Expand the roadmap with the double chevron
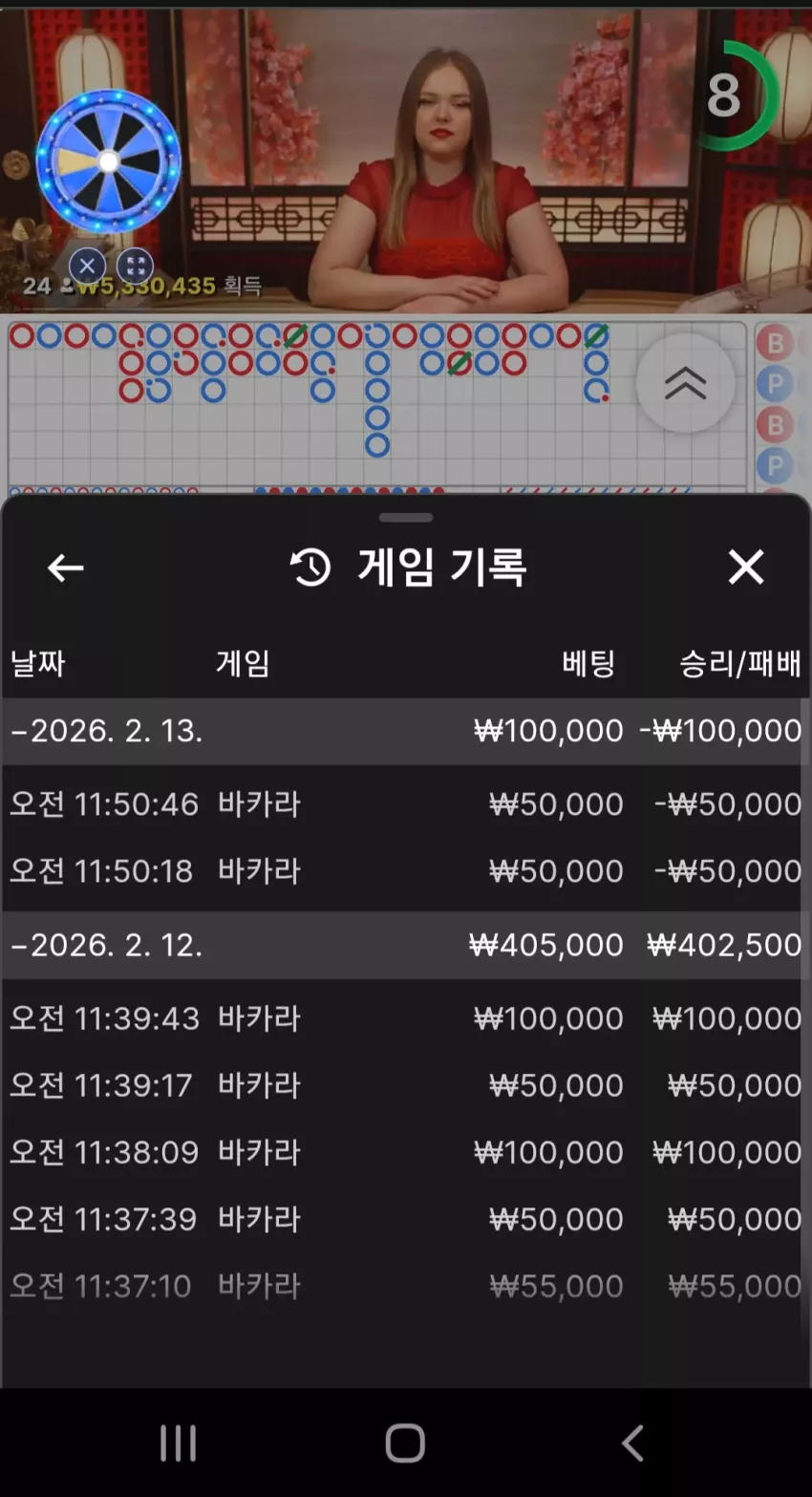Image resolution: width=812 pixels, height=1497 pixels. [685, 383]
